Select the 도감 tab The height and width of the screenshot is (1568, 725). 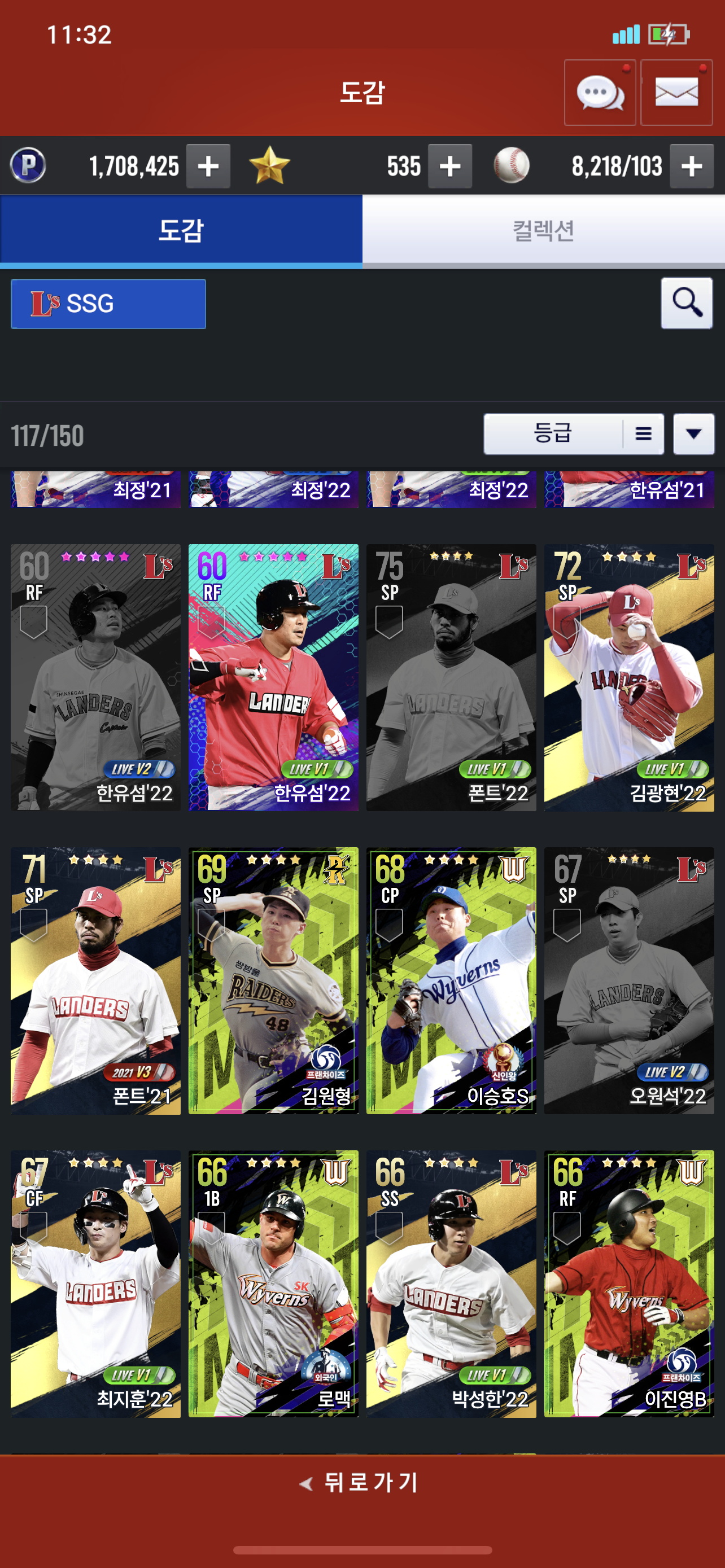point(181,231)
